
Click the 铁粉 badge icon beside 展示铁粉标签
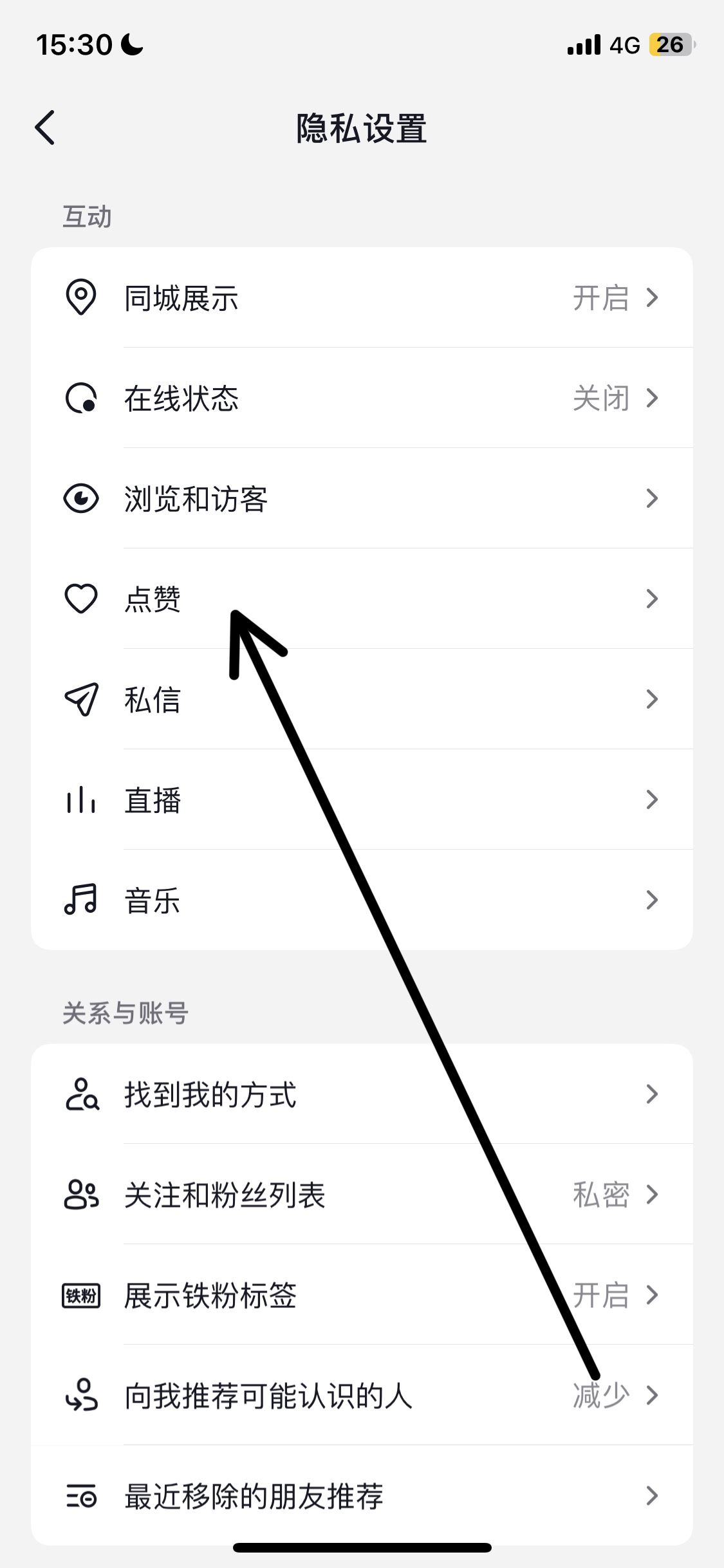pos(81,1296)
